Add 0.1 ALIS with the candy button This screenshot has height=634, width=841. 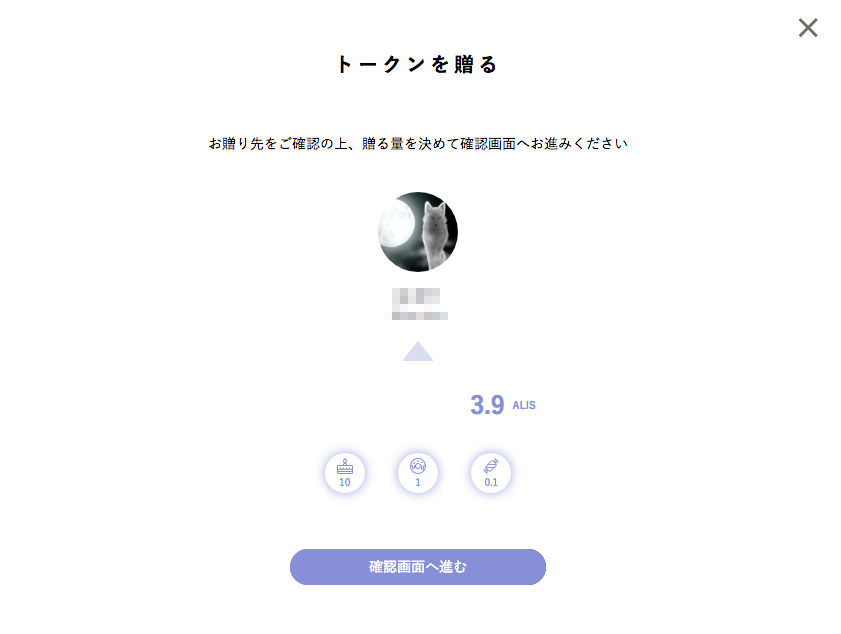pyautogui.click(x=491, y=473)
